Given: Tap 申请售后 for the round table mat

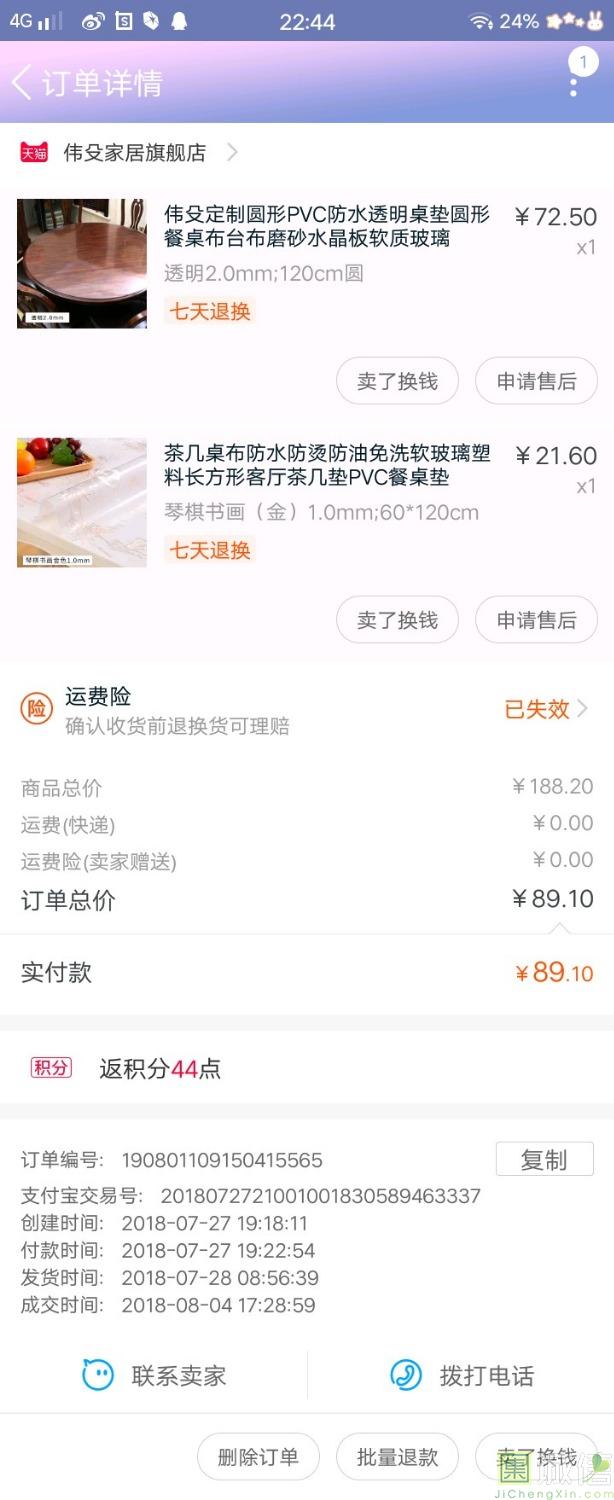Looking at the screenshot, I should (x=536, y=381).
